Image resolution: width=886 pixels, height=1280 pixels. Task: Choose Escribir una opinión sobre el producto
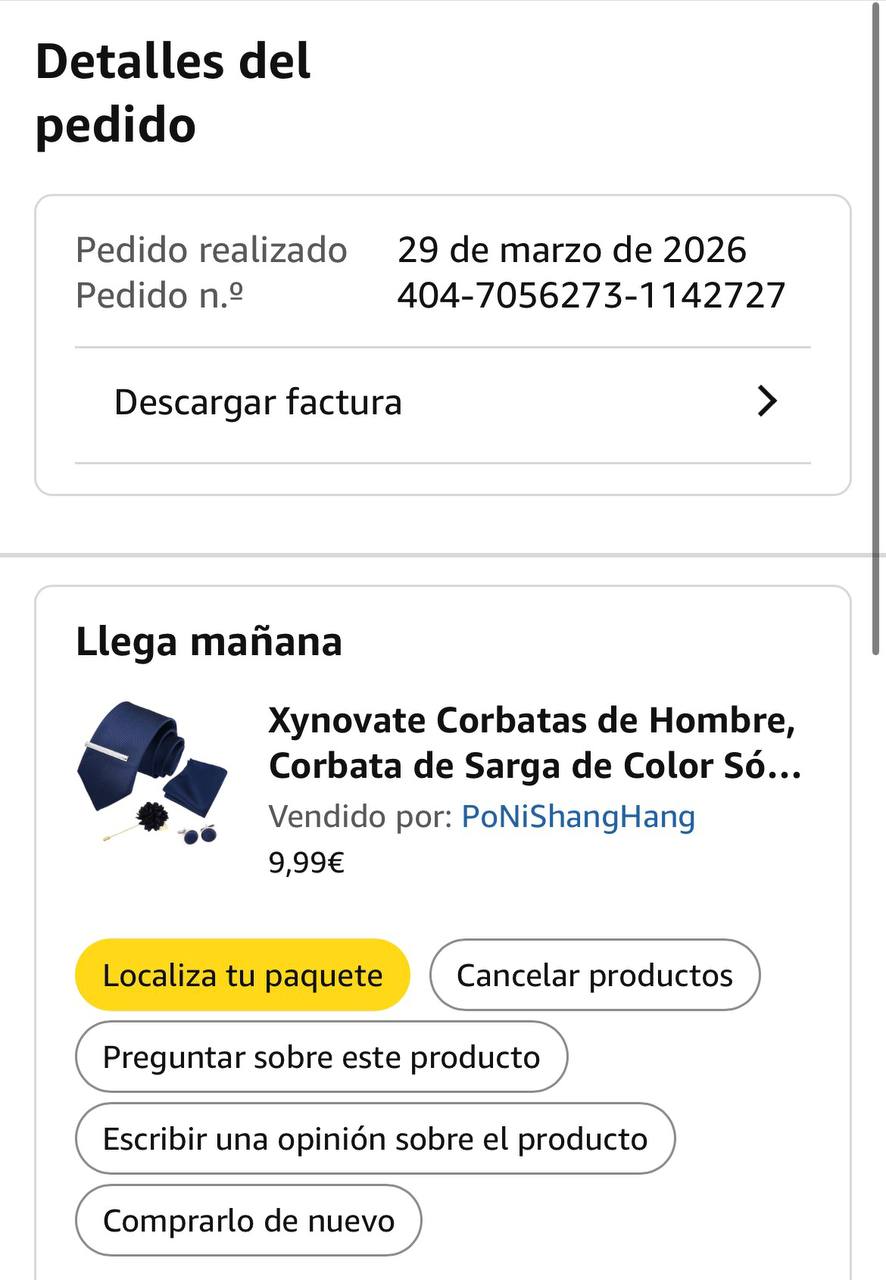(375, 1139)
